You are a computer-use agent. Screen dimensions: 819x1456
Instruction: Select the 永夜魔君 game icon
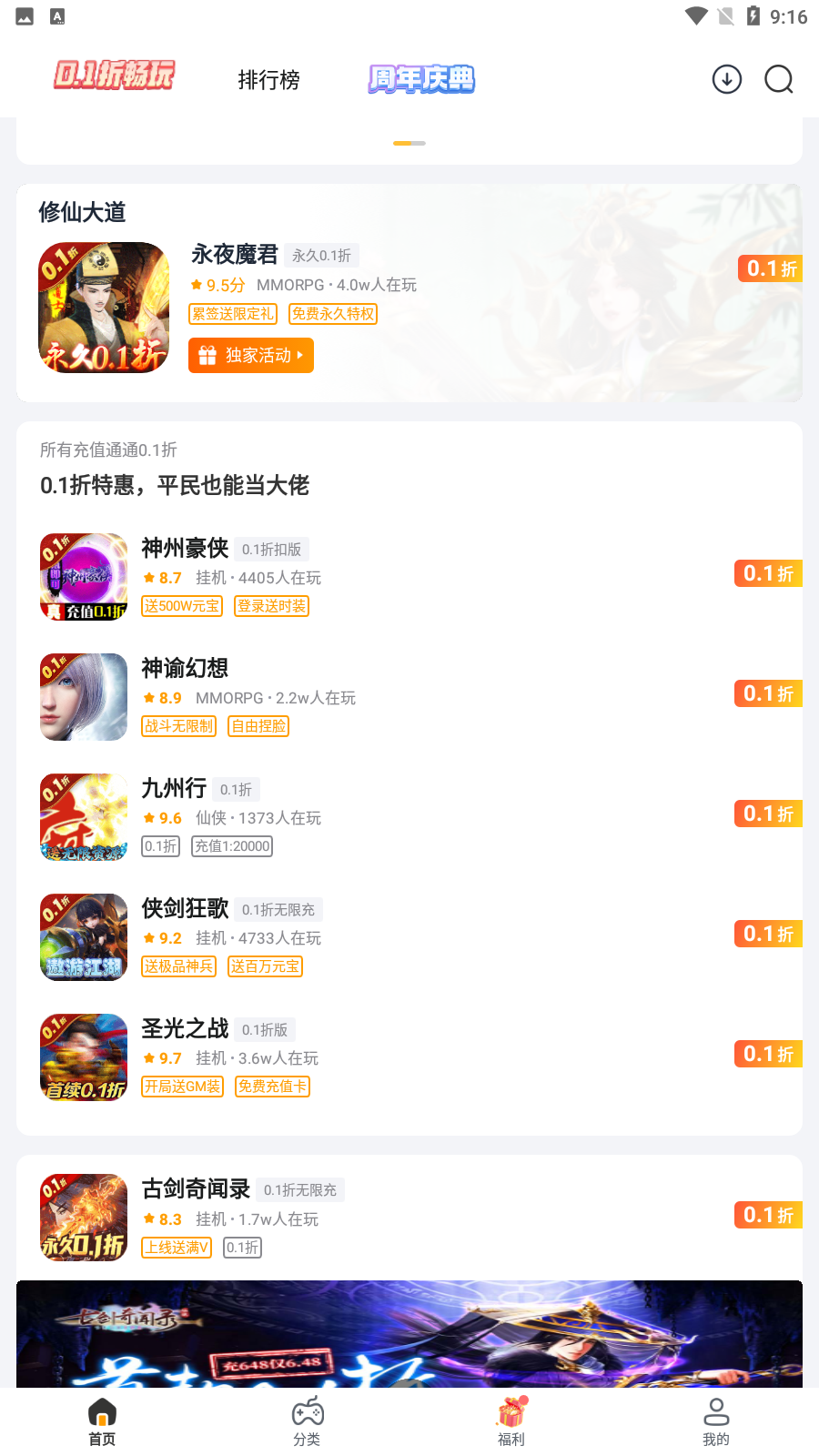(x=103, y=307)
